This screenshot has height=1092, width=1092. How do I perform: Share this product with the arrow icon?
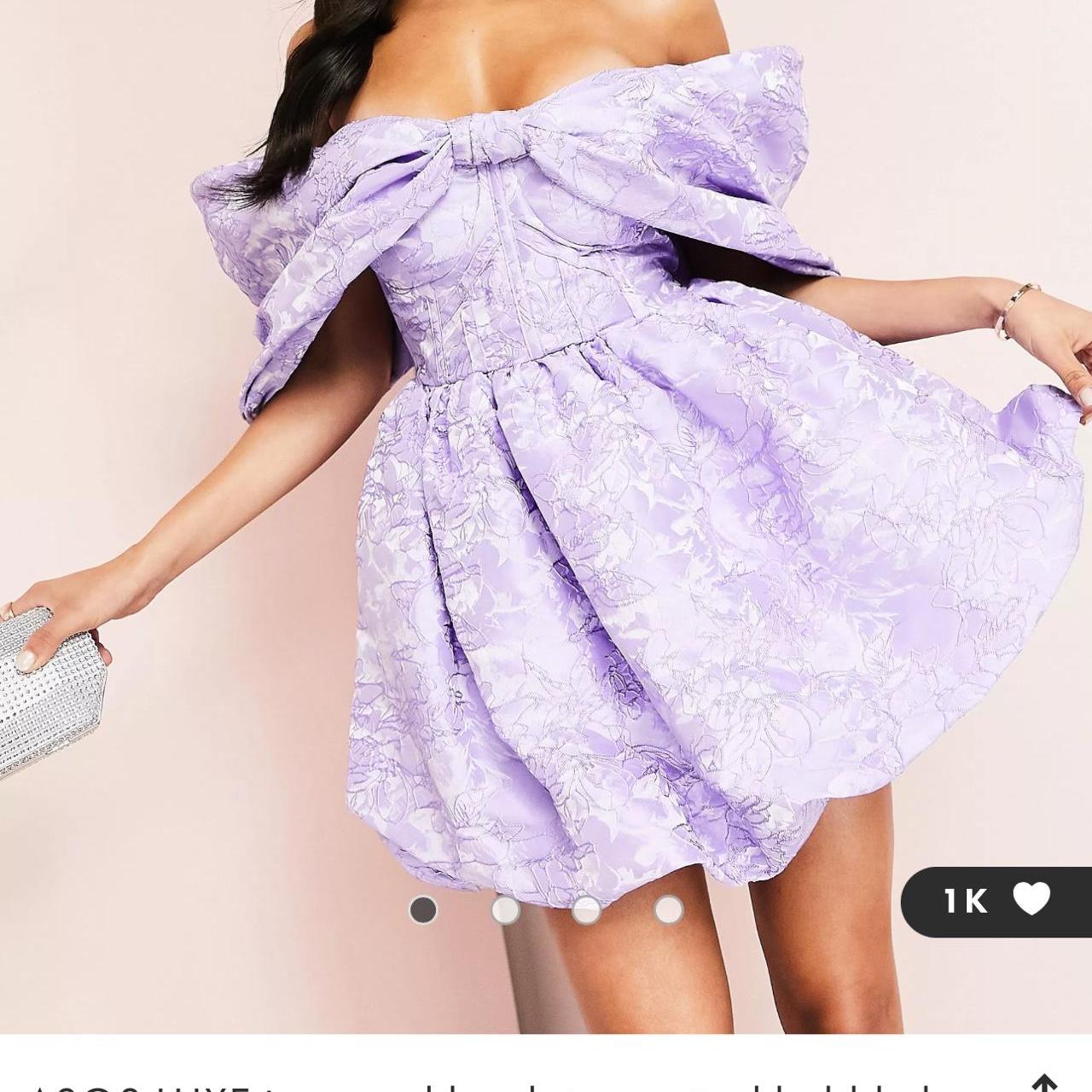coord(1043,1083)
